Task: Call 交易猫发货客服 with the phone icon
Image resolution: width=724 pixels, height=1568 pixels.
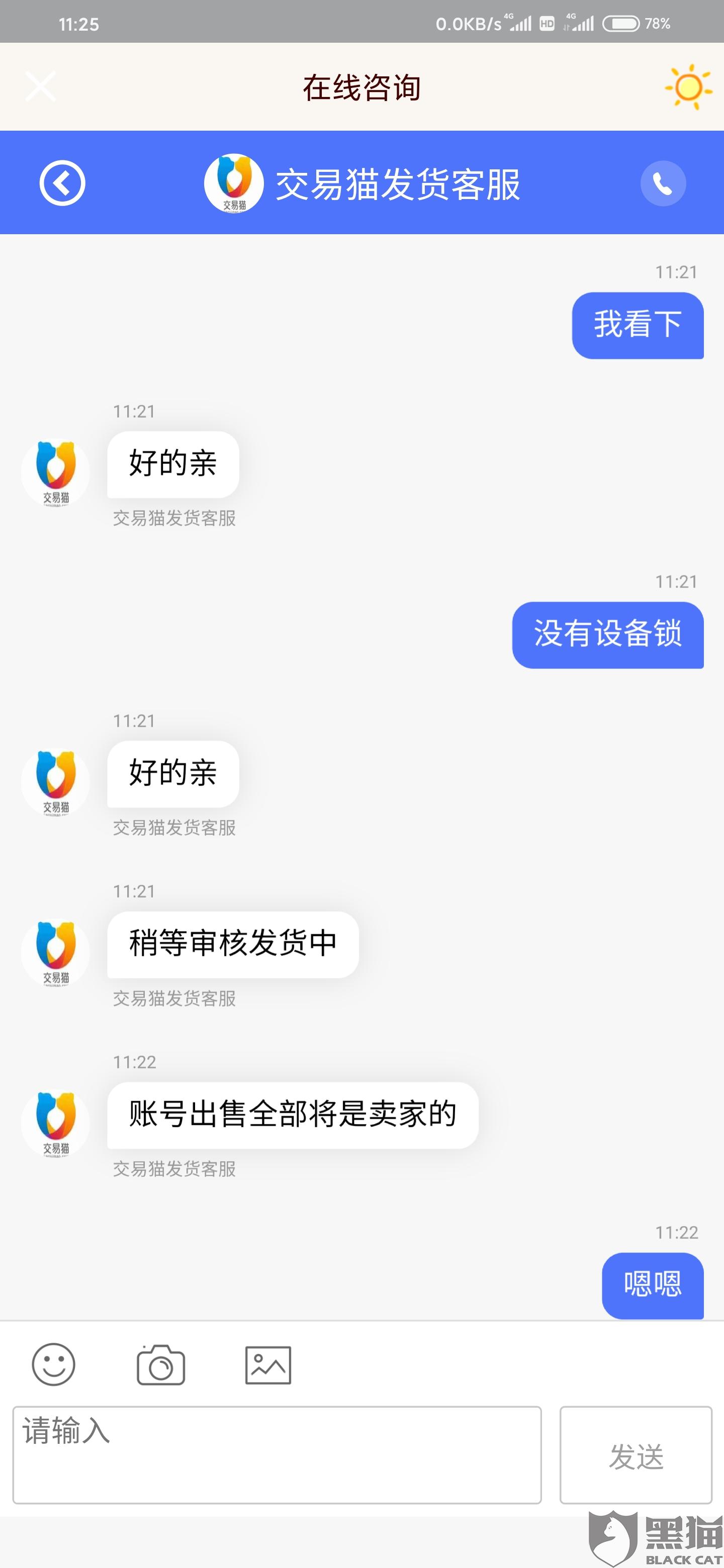Action: click(663, 183)
